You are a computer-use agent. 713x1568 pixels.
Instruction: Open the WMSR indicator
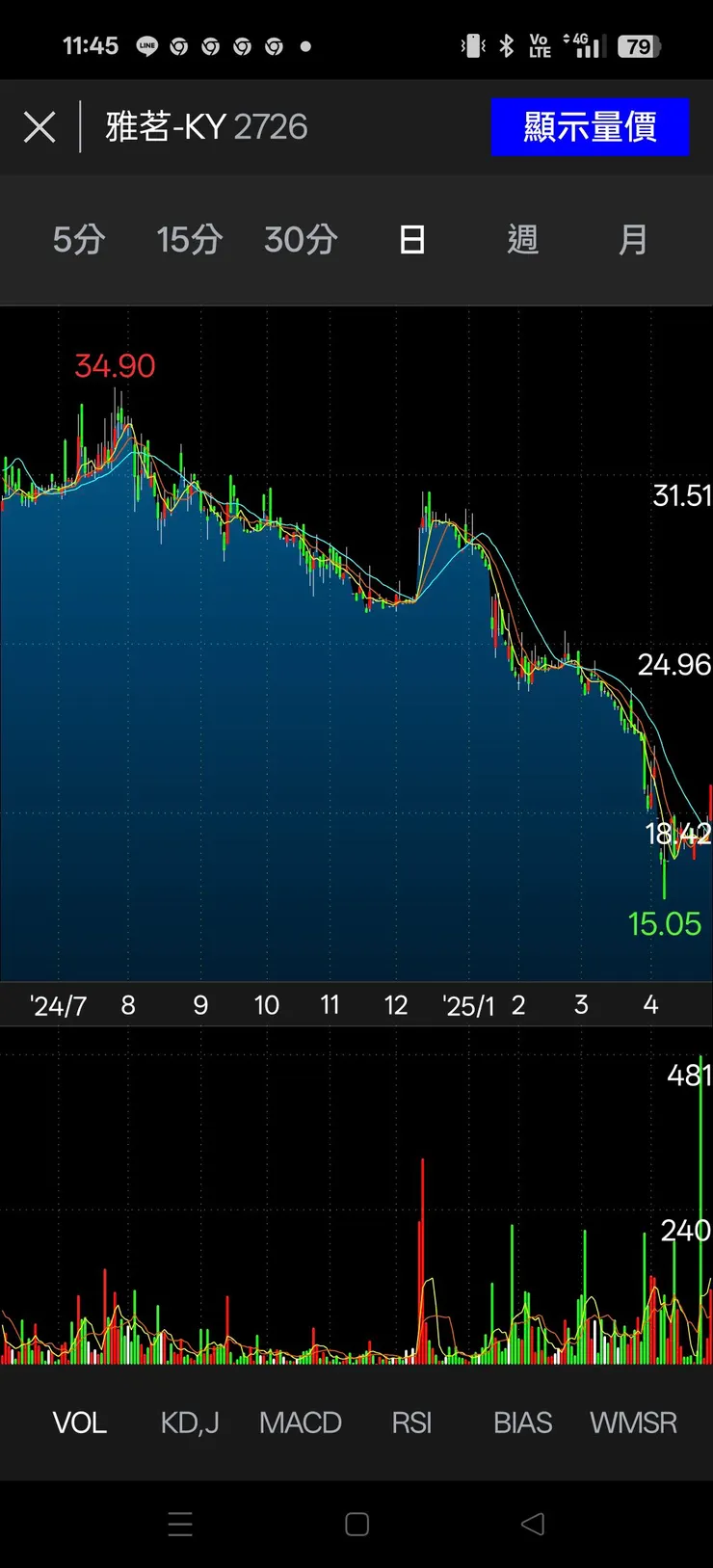(x=633, y=1422)
